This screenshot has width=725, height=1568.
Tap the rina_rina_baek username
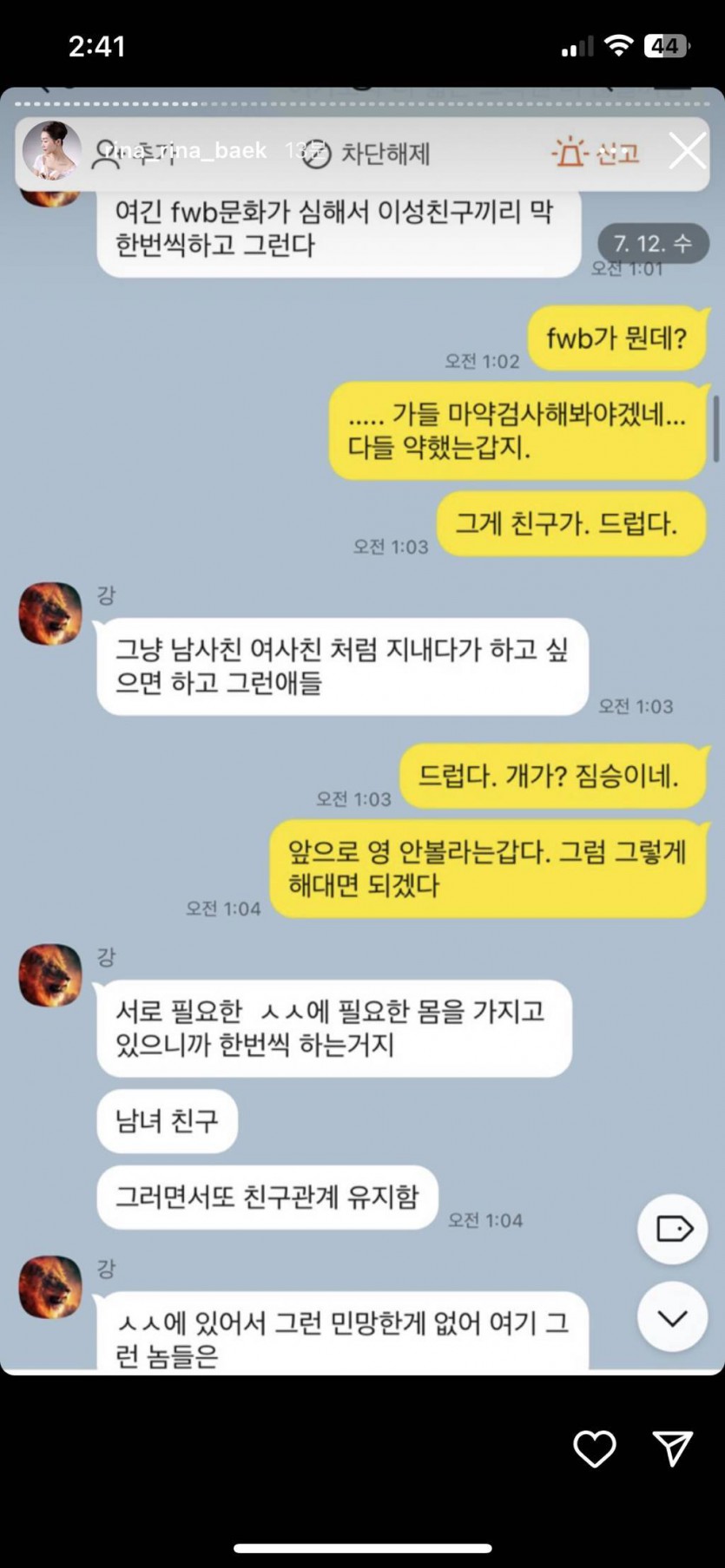(x=186, y=151)
